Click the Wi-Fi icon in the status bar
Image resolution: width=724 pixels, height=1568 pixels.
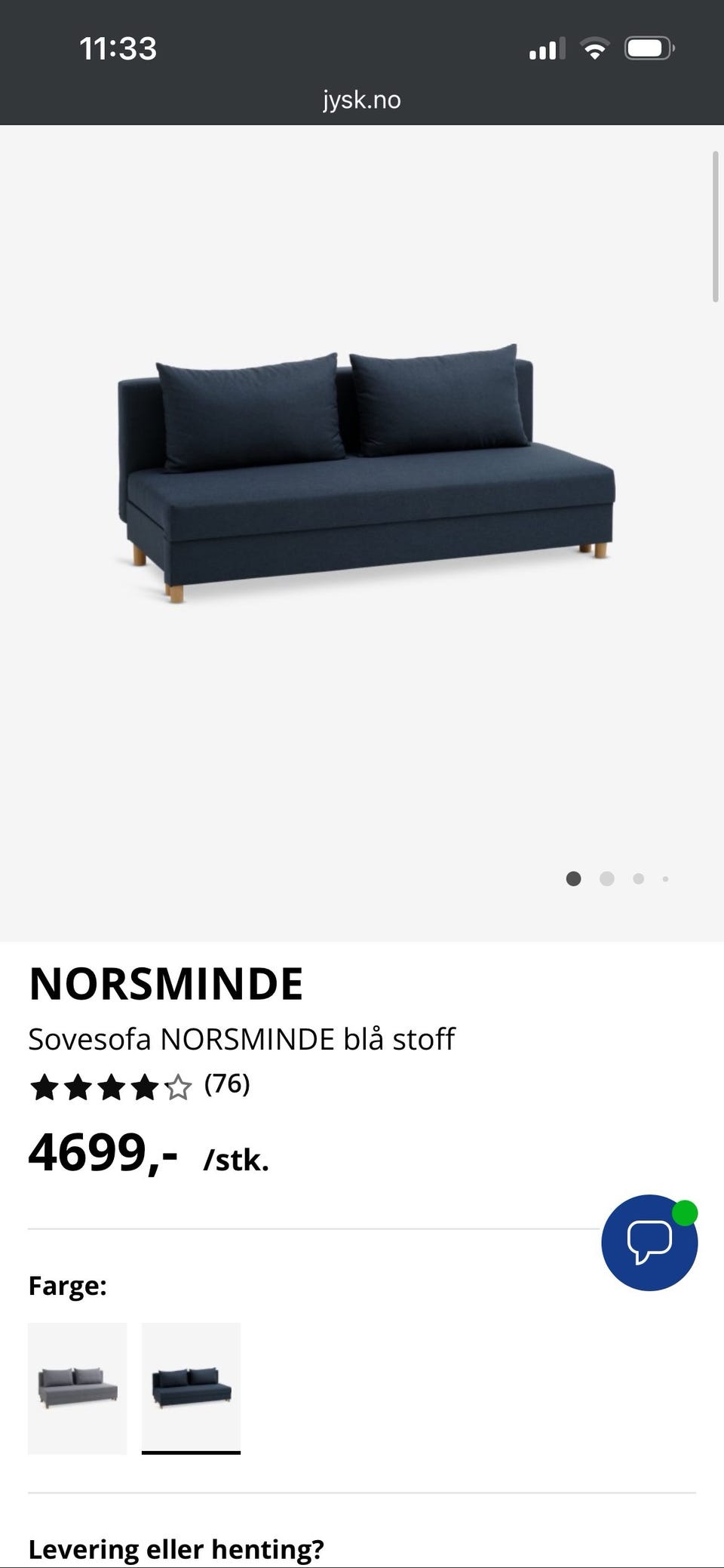[x=595, y=48]
